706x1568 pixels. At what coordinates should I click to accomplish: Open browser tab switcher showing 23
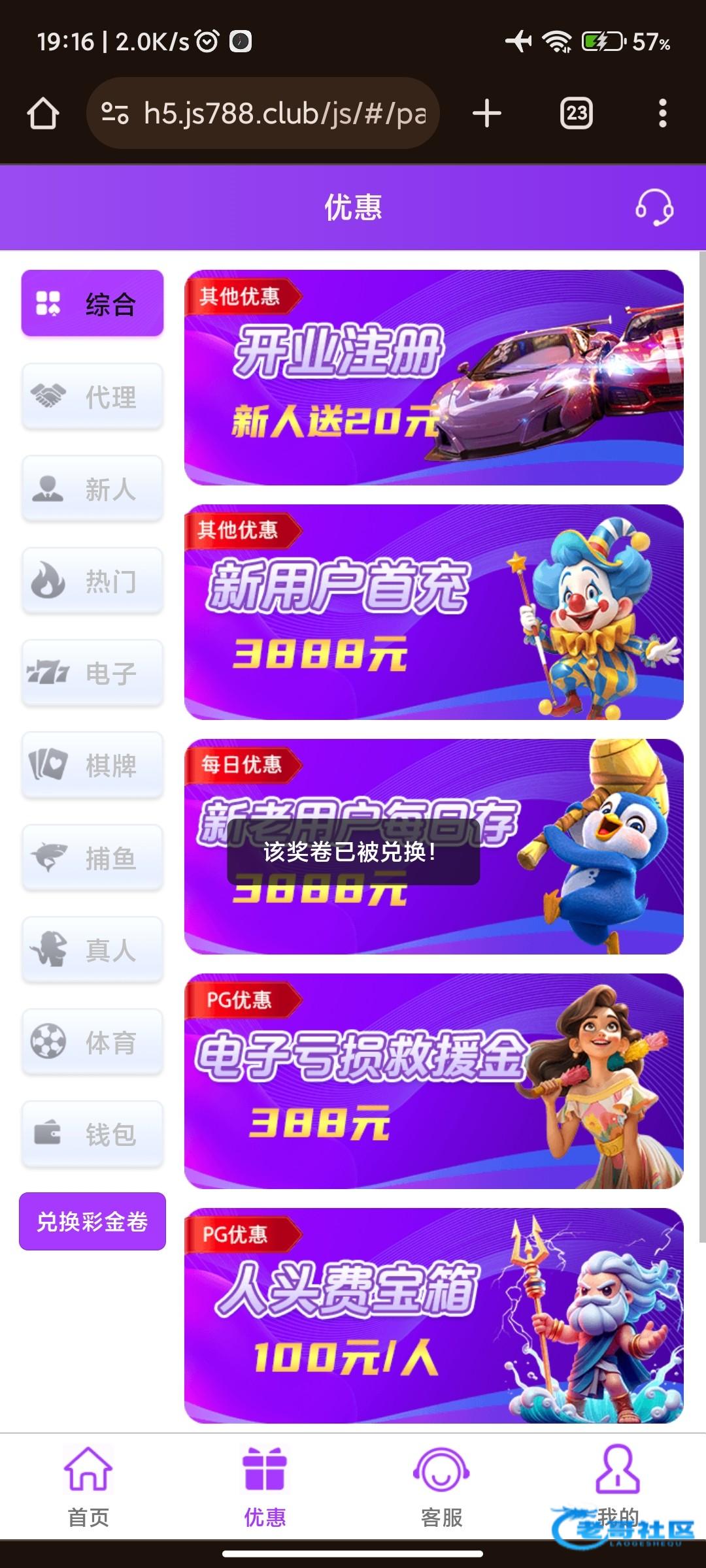576,114
